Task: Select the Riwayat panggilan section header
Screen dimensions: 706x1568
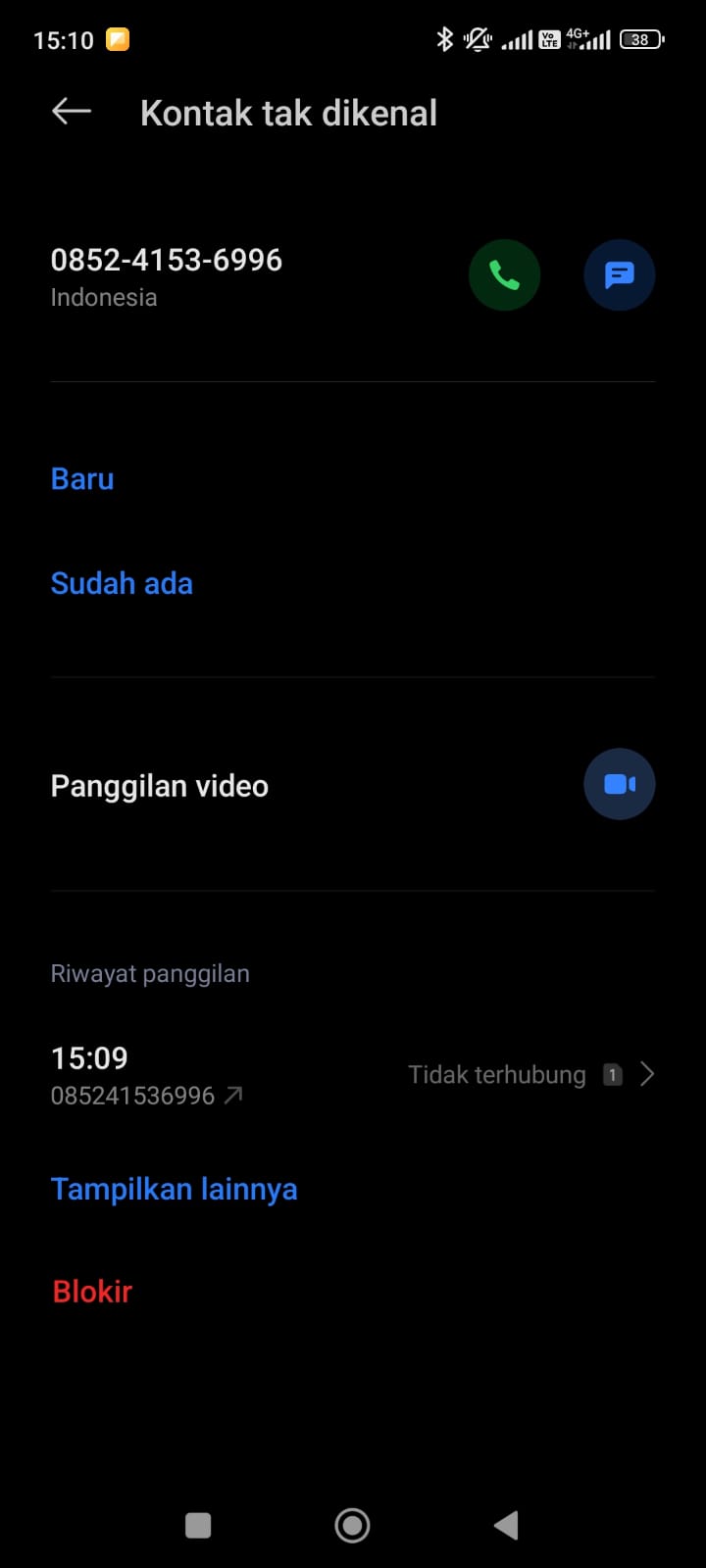Action: pyautogui.click(x=150, y=973)
